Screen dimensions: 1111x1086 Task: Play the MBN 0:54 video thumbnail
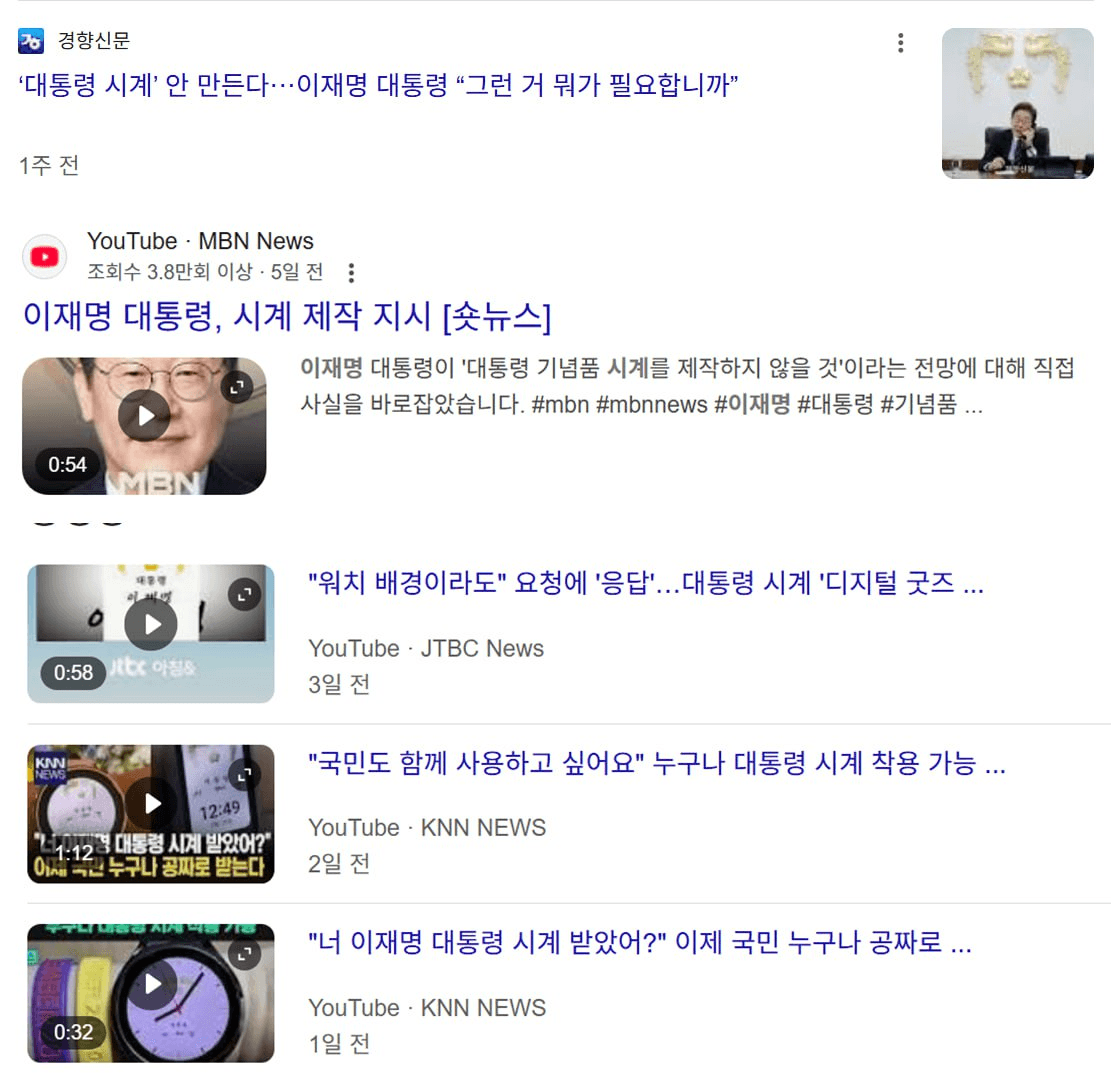[x=144, y=415]
